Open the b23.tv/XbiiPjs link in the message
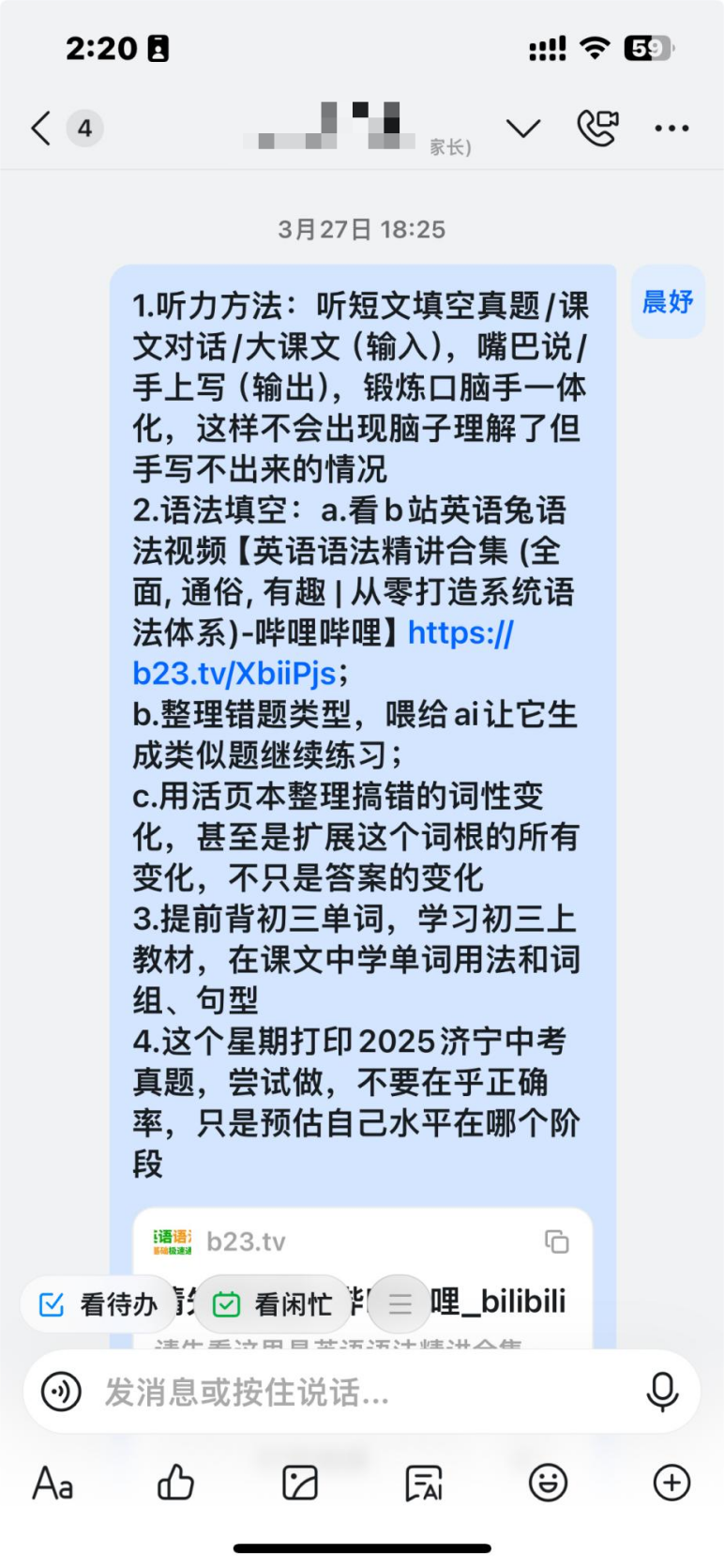Viewport: 724px width, 1568px height. 234,673
